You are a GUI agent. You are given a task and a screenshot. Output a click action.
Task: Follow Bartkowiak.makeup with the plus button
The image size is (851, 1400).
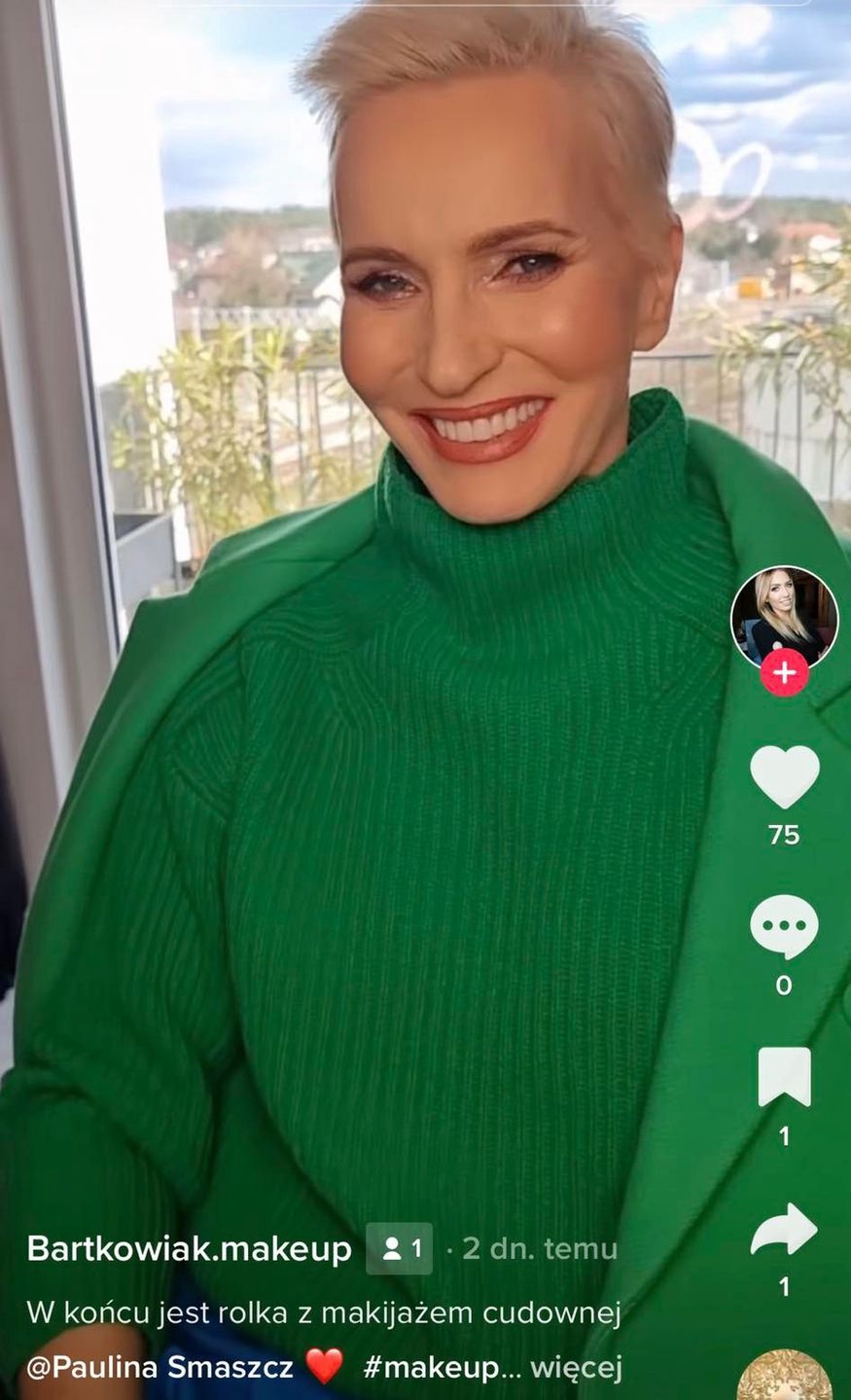click(x=785, y=673)
